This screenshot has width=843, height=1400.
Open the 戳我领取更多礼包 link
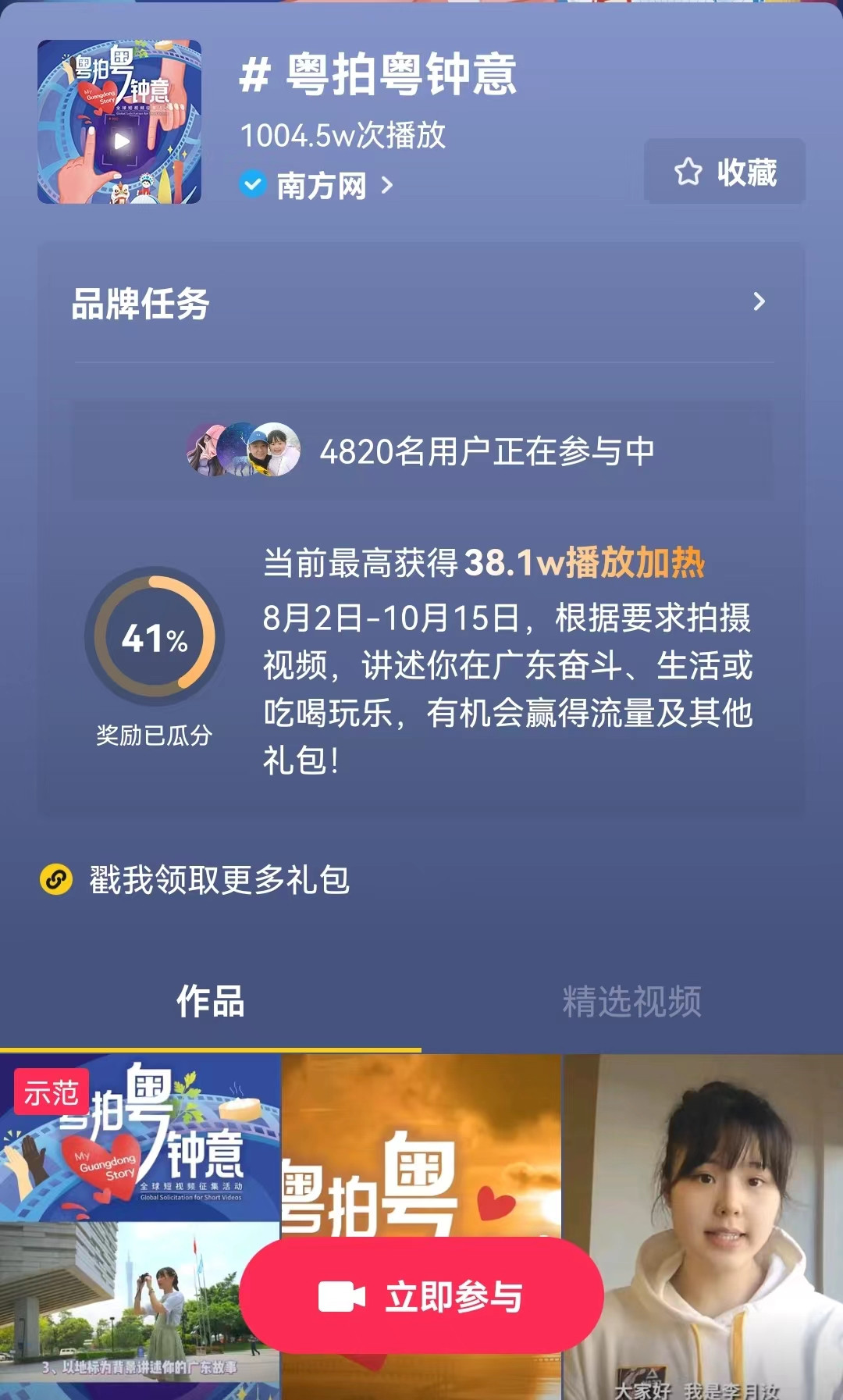click(219, 880)
